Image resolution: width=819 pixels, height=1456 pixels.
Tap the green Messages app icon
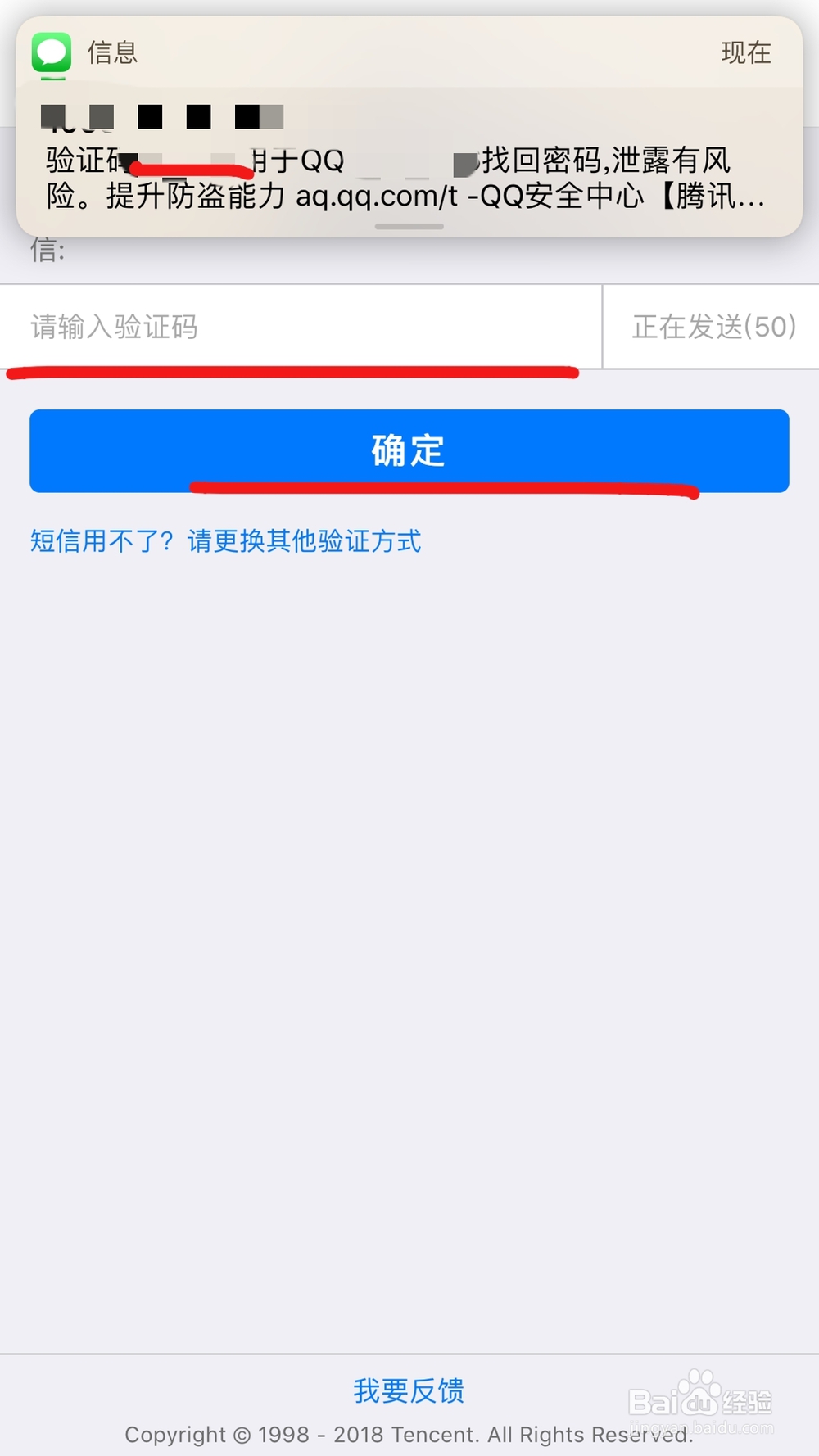point(51,52)
